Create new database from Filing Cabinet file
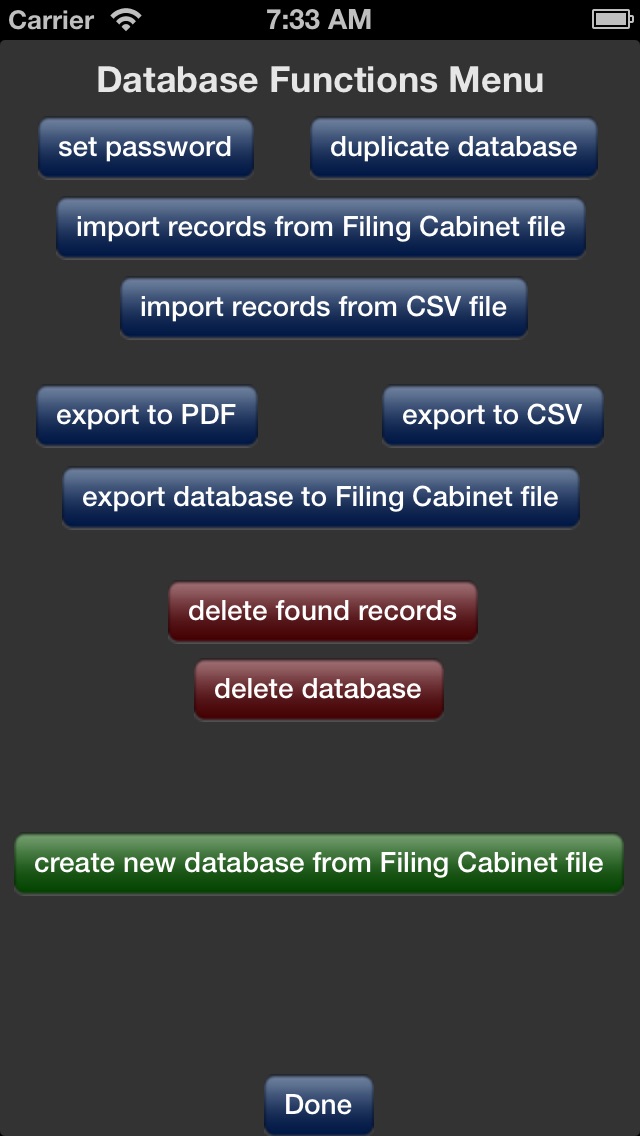The height and width of the screenshot is (1136, 640). (x=319, y=864)
